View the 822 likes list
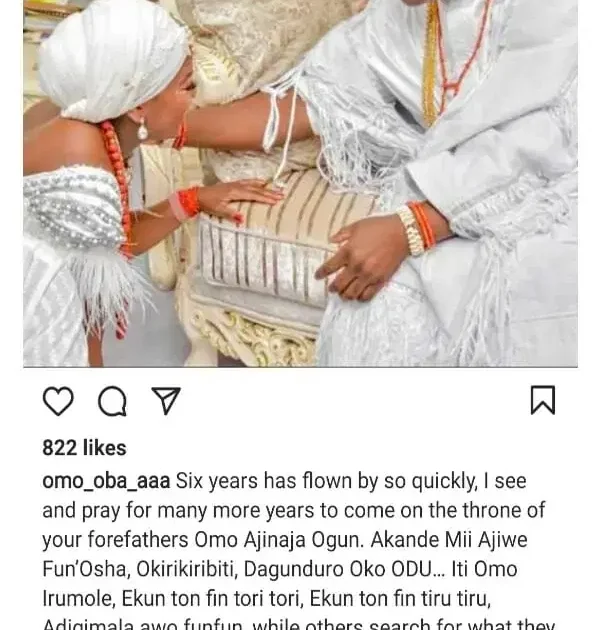Screen dimensions: 600x630 (84, 448)
